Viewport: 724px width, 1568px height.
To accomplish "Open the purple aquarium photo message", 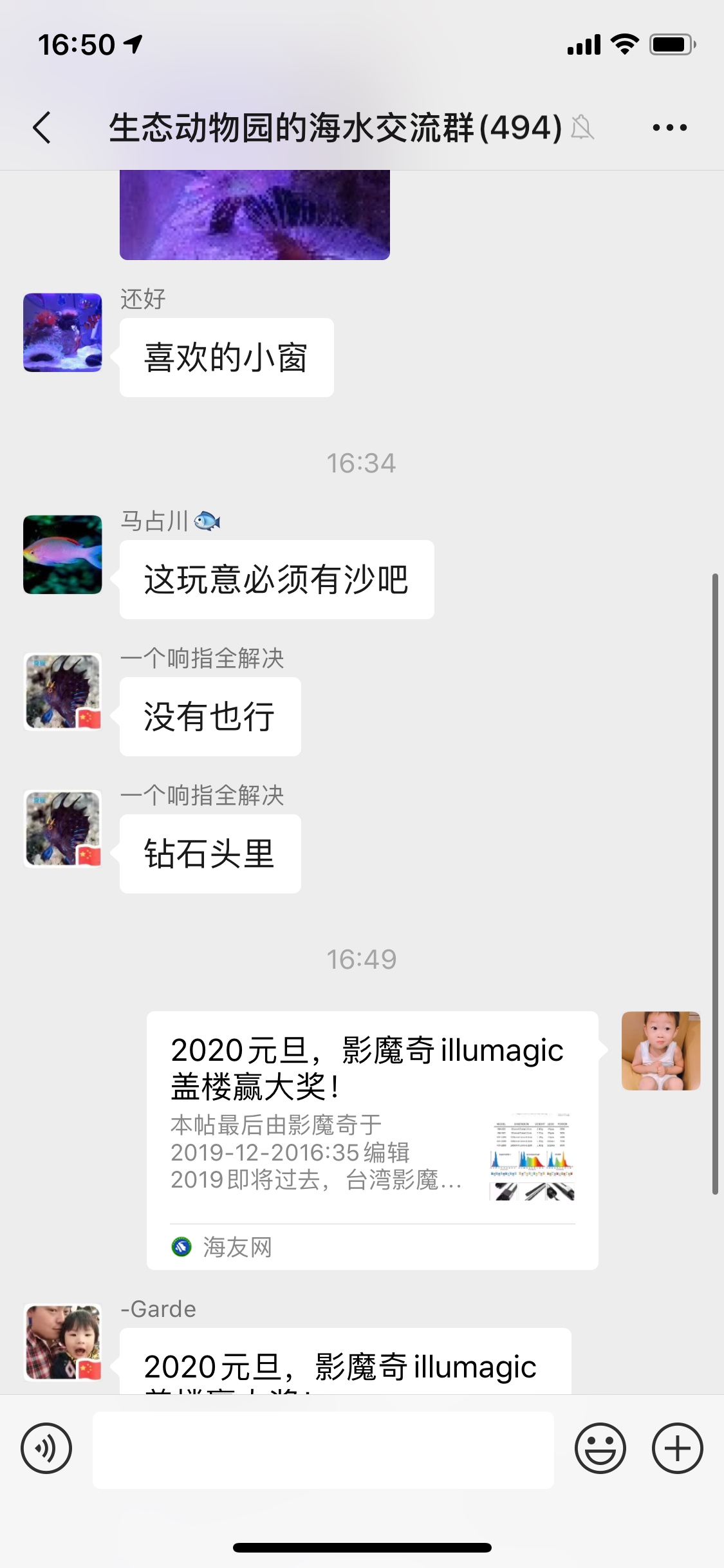I will [x=255, y=215].
